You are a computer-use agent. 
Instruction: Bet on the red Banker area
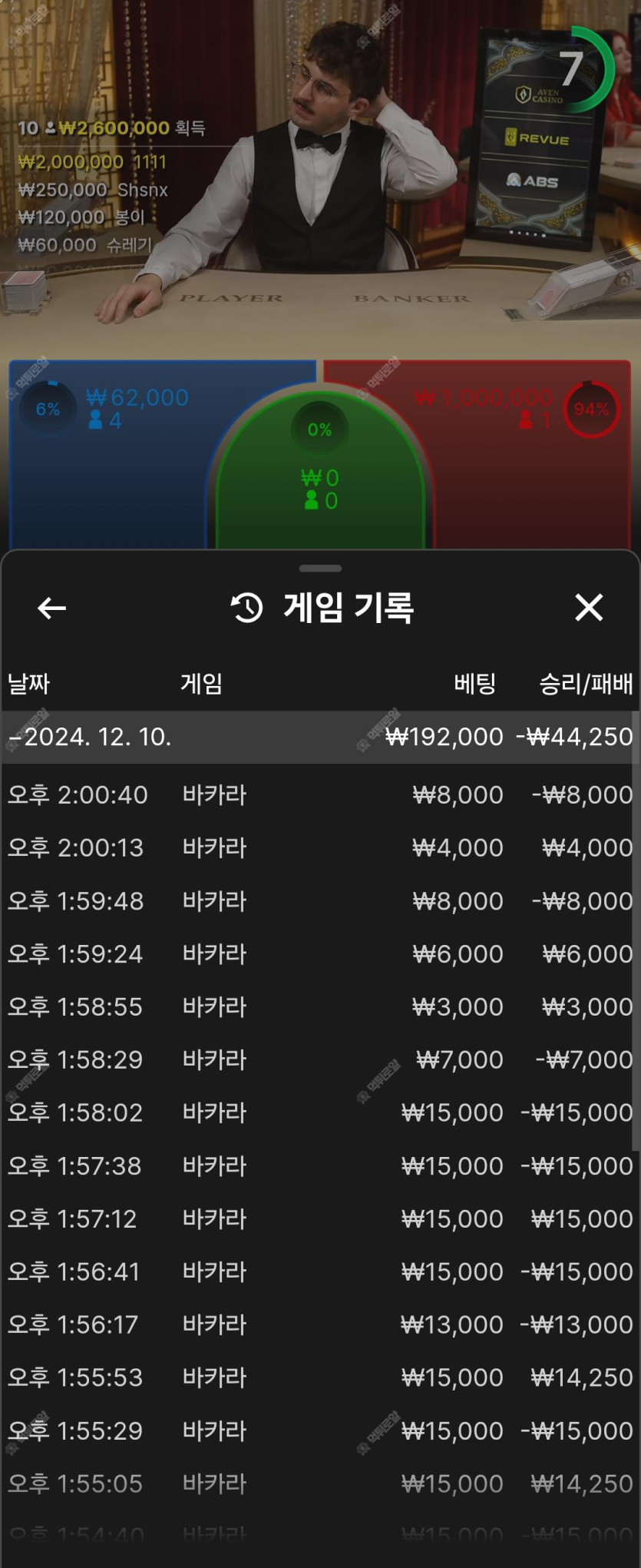pyautogui.click(x=530, y=476)
